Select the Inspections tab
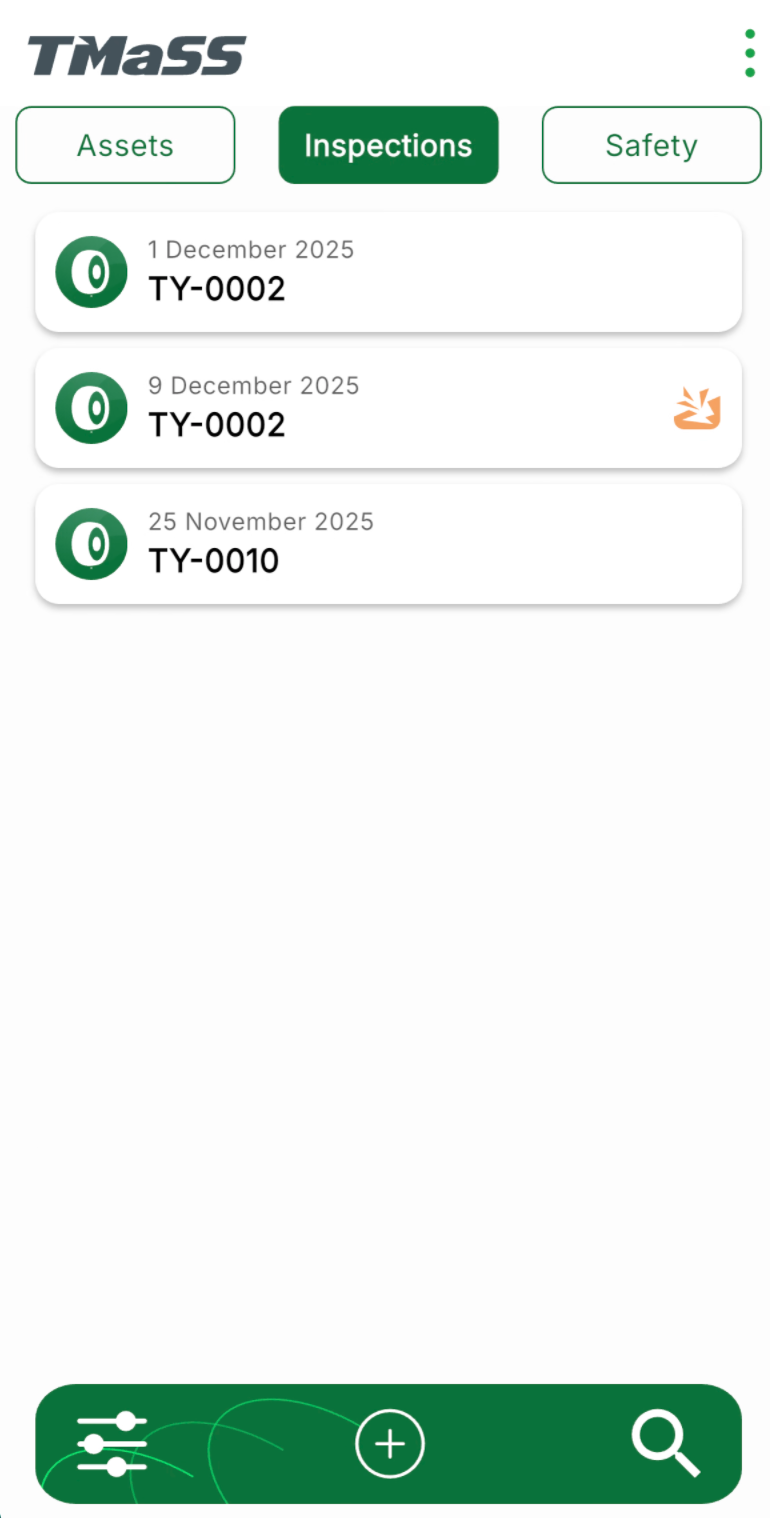The height and width of the screenshot is (1518, 770). 388,145
